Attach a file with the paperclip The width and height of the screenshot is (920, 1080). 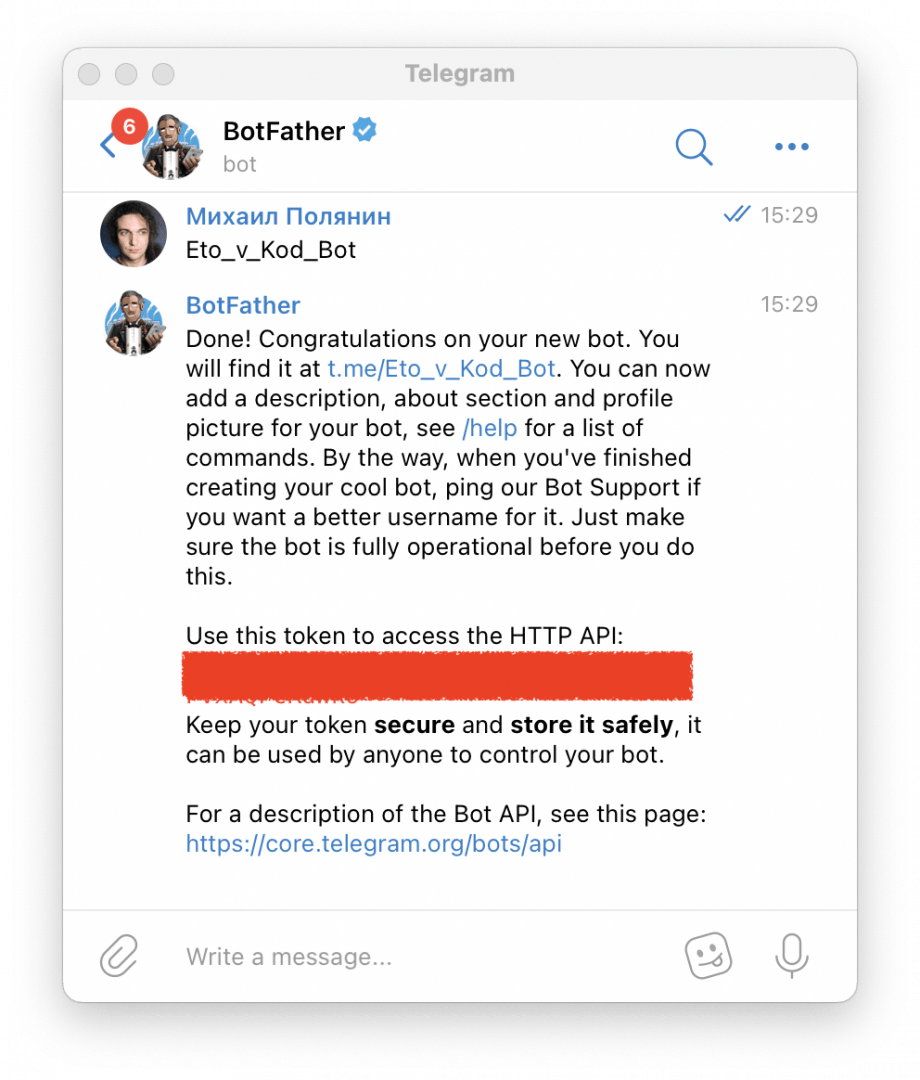(x=119, y=956)
